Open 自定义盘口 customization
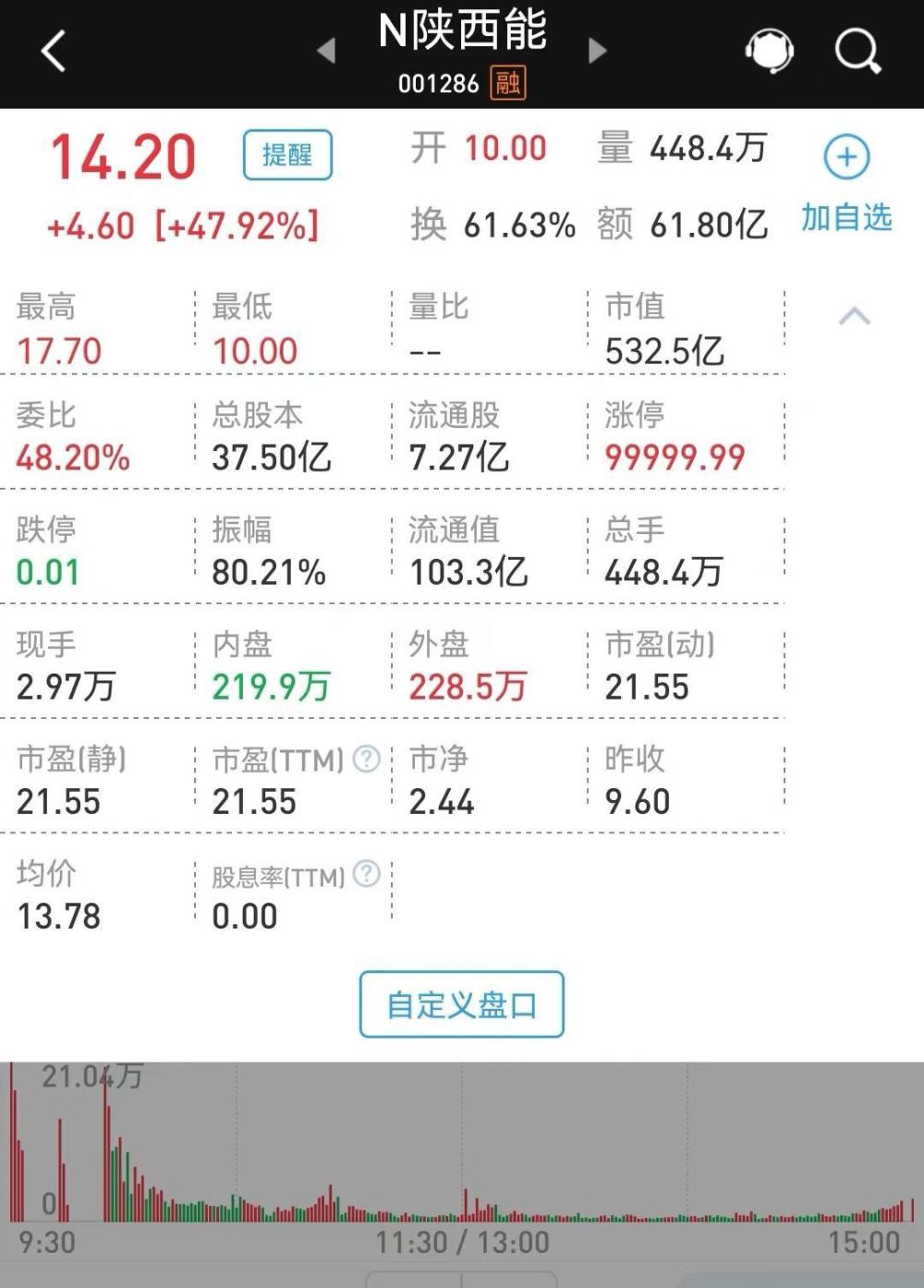Image resolution: width=924 pixels, height=1288 pixels. tap(461, 1004)
